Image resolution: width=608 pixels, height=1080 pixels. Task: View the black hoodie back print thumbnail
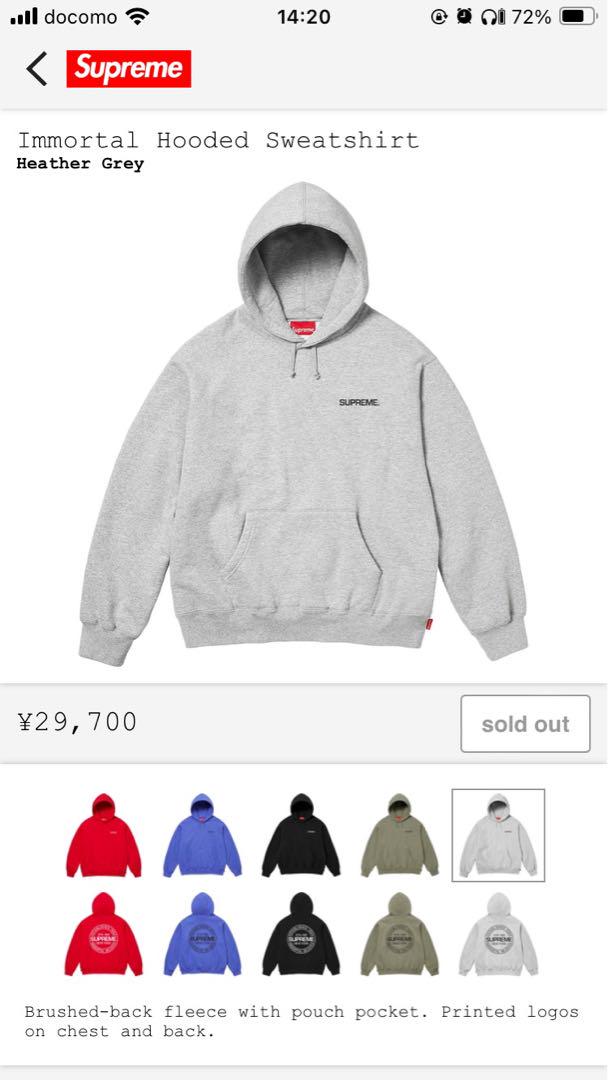pos(301,935)
